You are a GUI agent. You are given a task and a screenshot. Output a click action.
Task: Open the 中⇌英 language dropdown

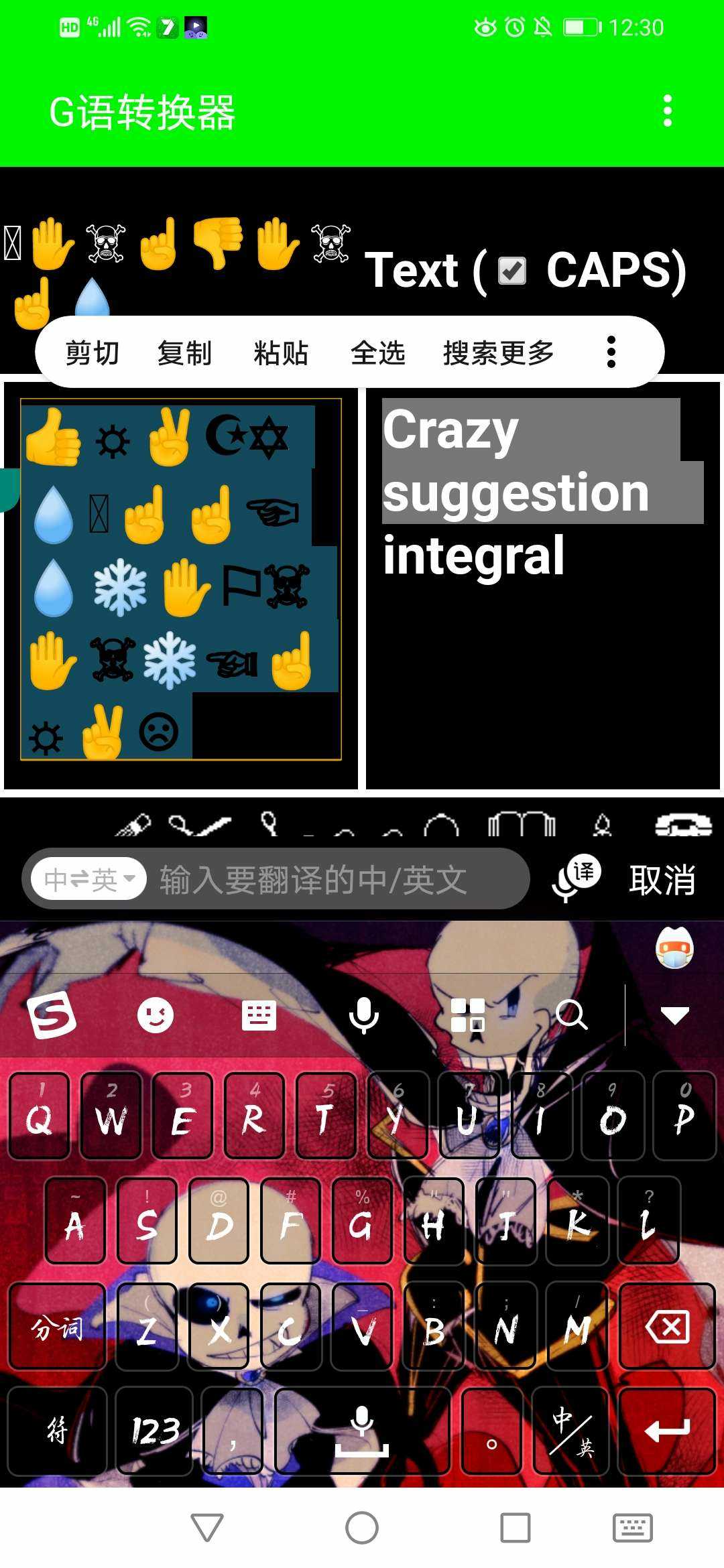(89, 879)
